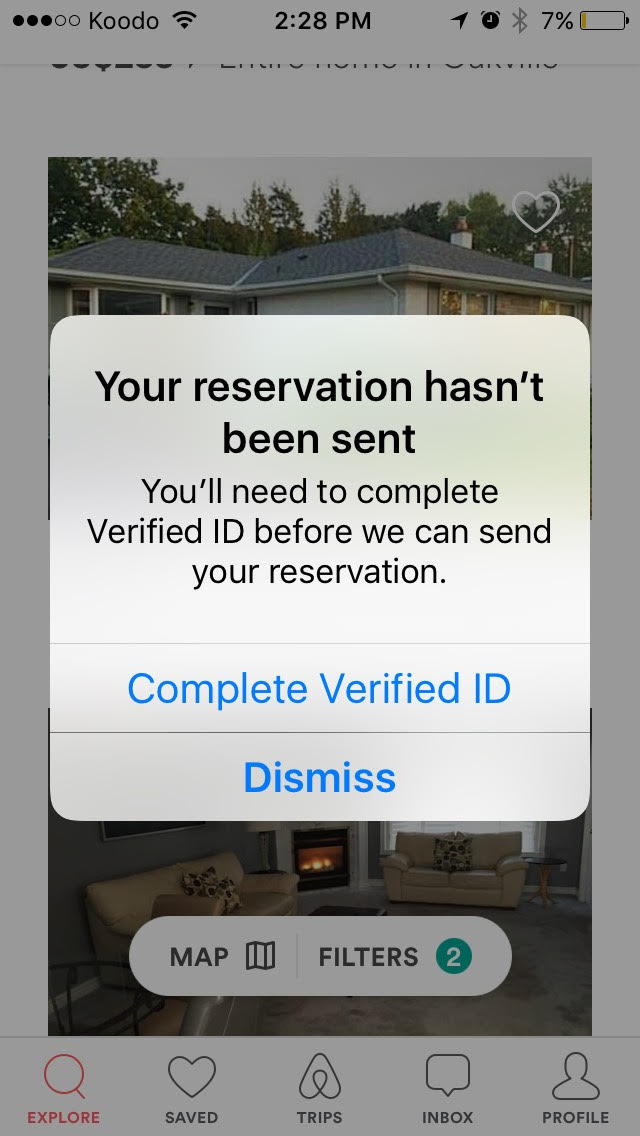
Task: View the Profile tab
Action: pos(575,1089)
